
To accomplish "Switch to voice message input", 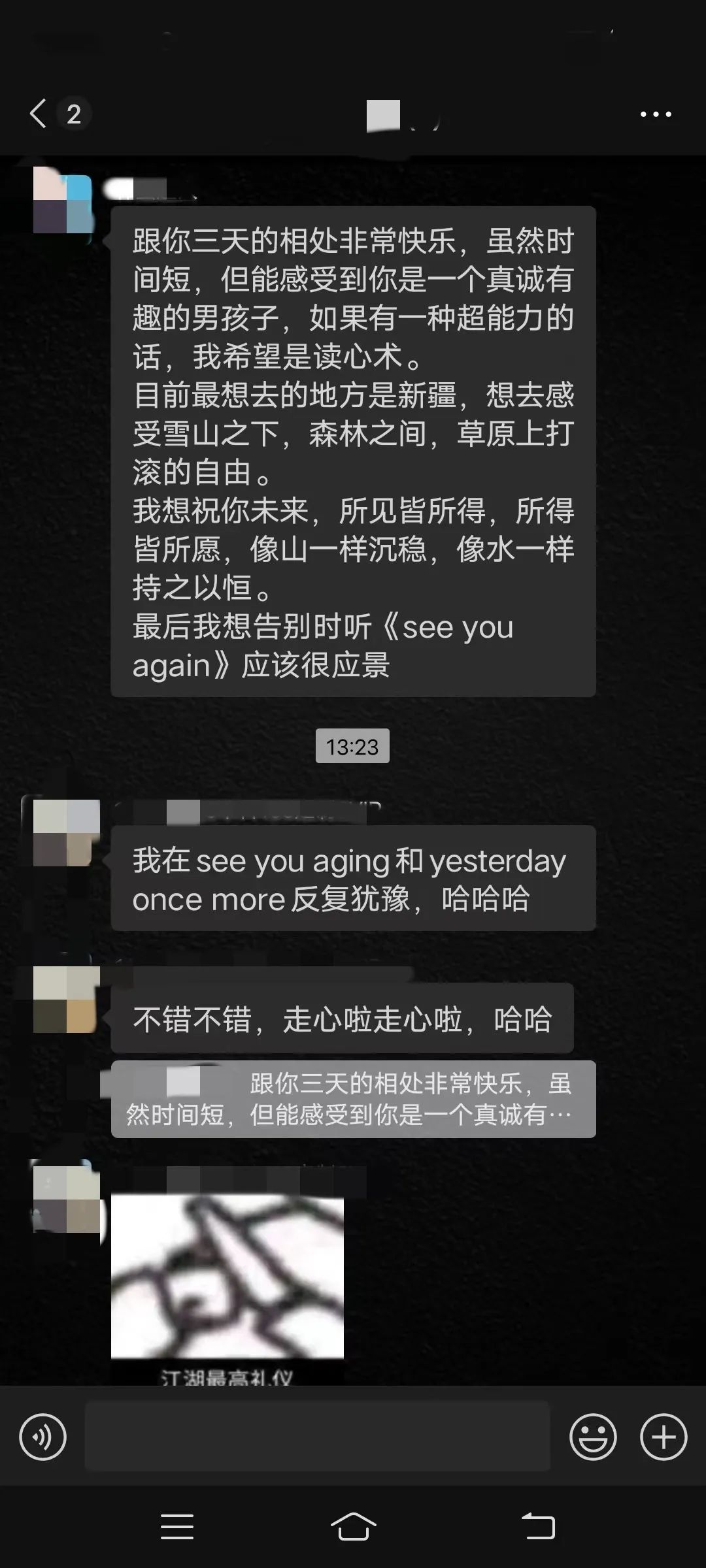I will pyautogui.click(x=43, y=1437).
